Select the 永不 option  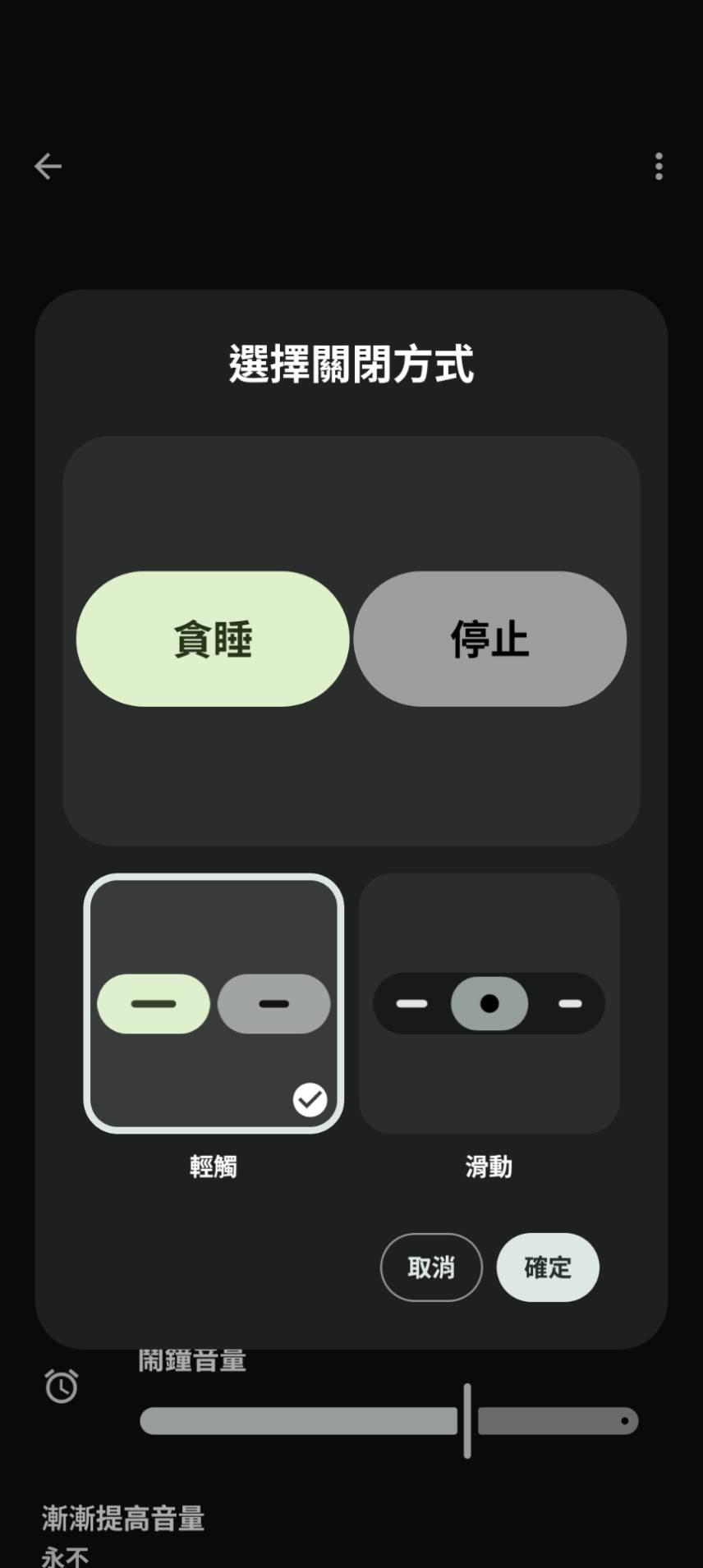pos(66,1556)
